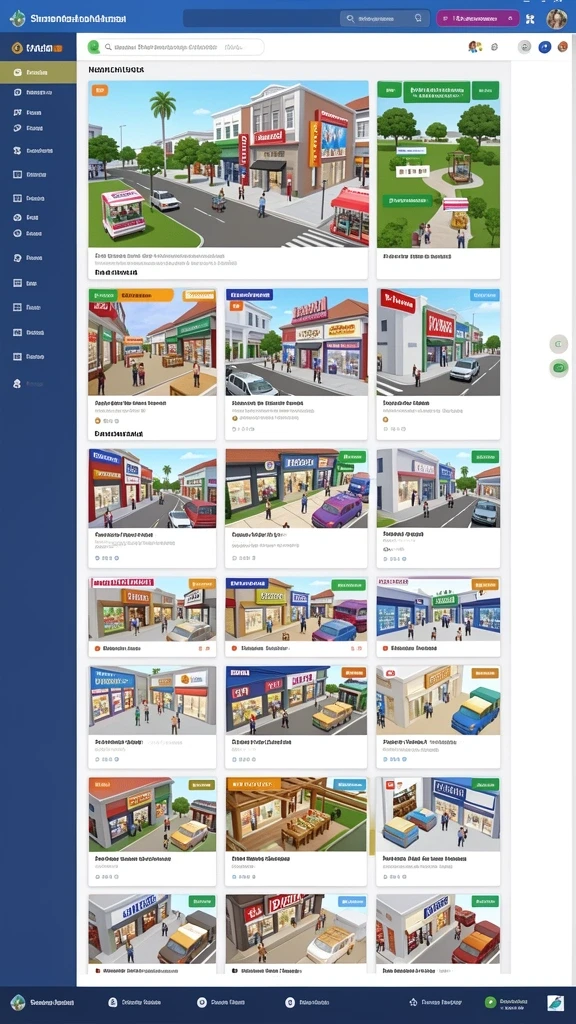This screenshot has height=1024, width=576.
Task: Open the large palm tree street scene card
Action: tap(228, 180)
